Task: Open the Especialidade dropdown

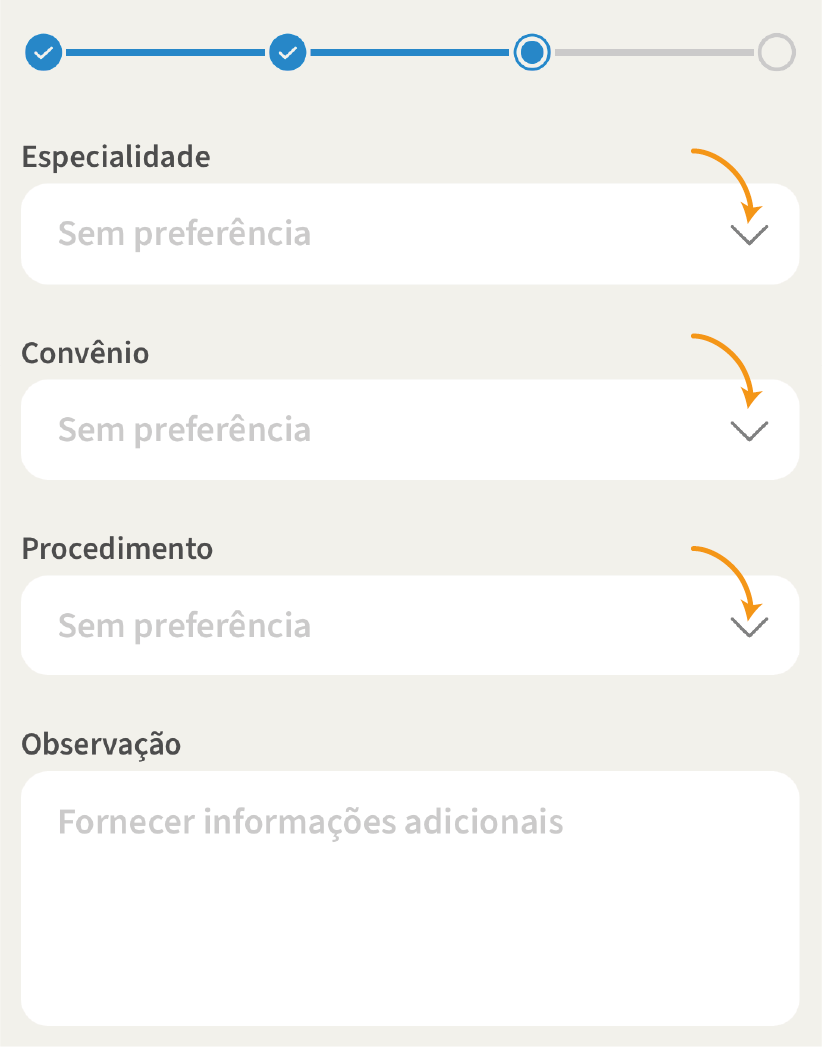Action: [410, 234]
